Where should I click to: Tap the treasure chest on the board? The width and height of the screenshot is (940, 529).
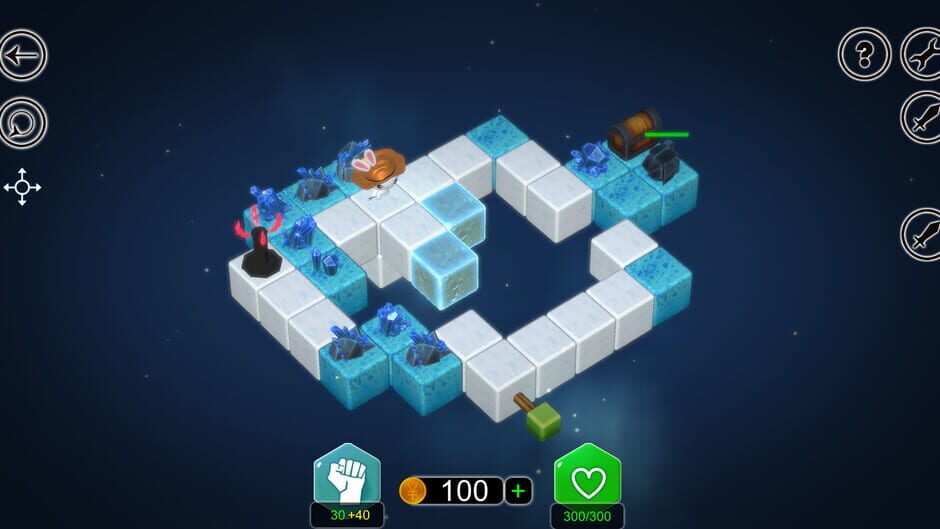pyautogui.click(x=633, y=133)
